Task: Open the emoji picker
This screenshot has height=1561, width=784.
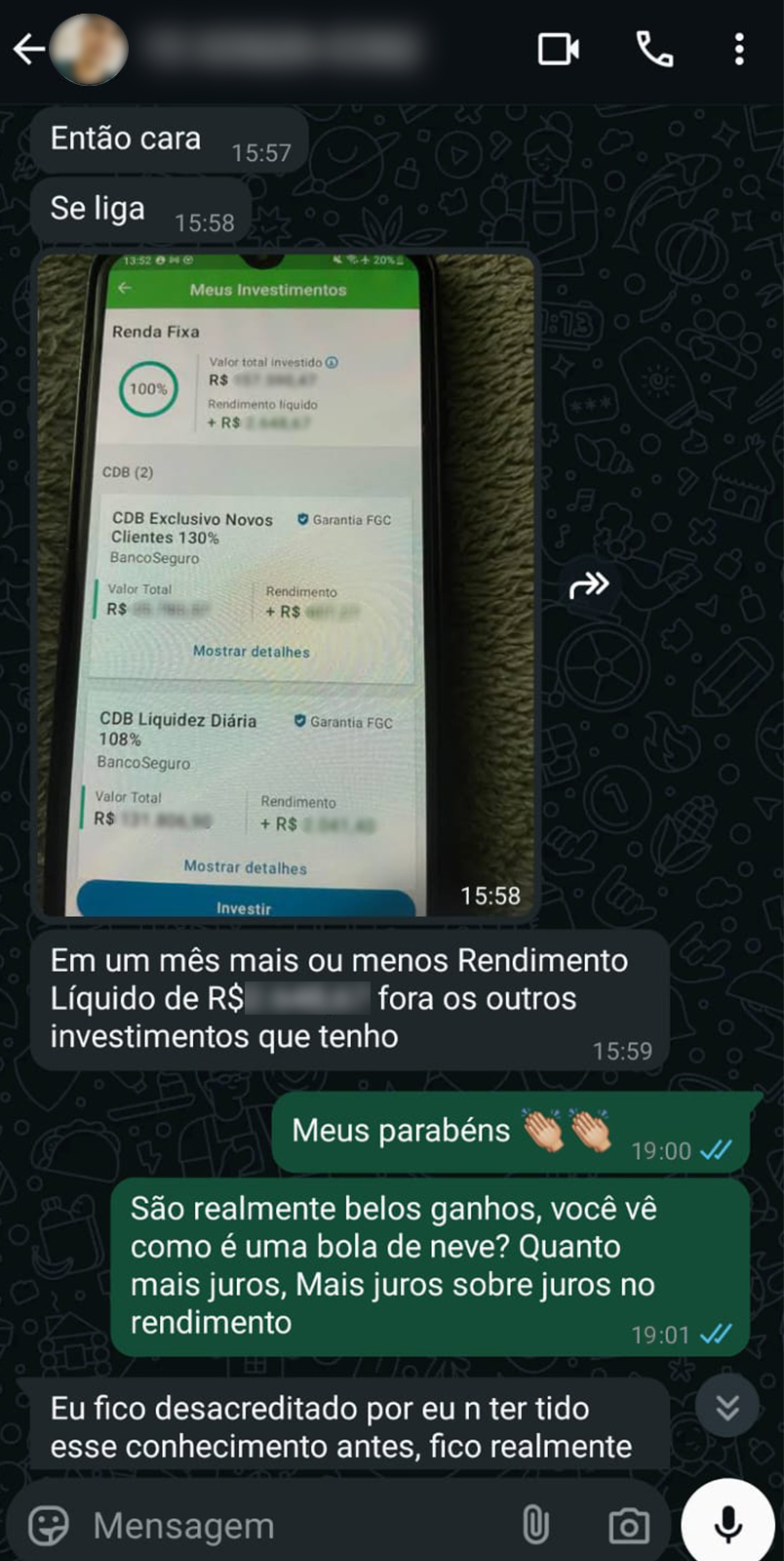Action: click(49, 1525)
